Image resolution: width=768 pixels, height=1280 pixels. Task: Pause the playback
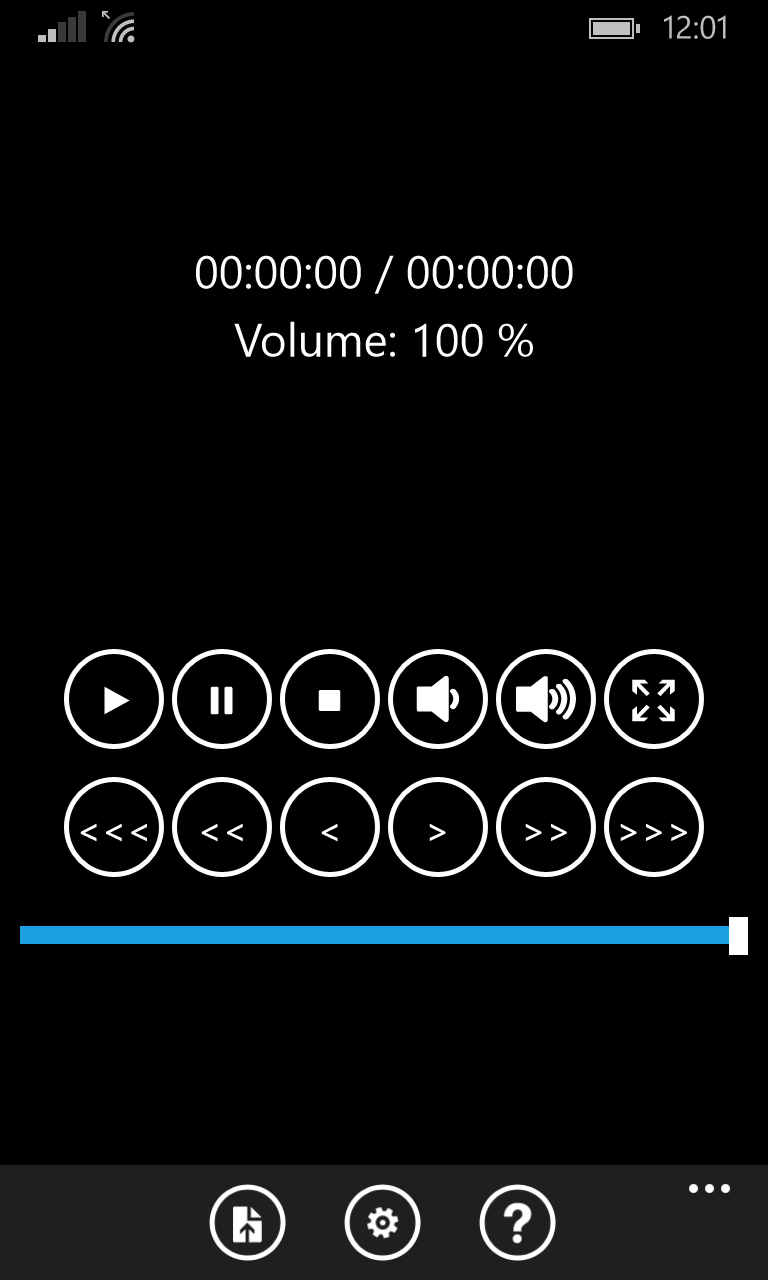coord(222,699)
